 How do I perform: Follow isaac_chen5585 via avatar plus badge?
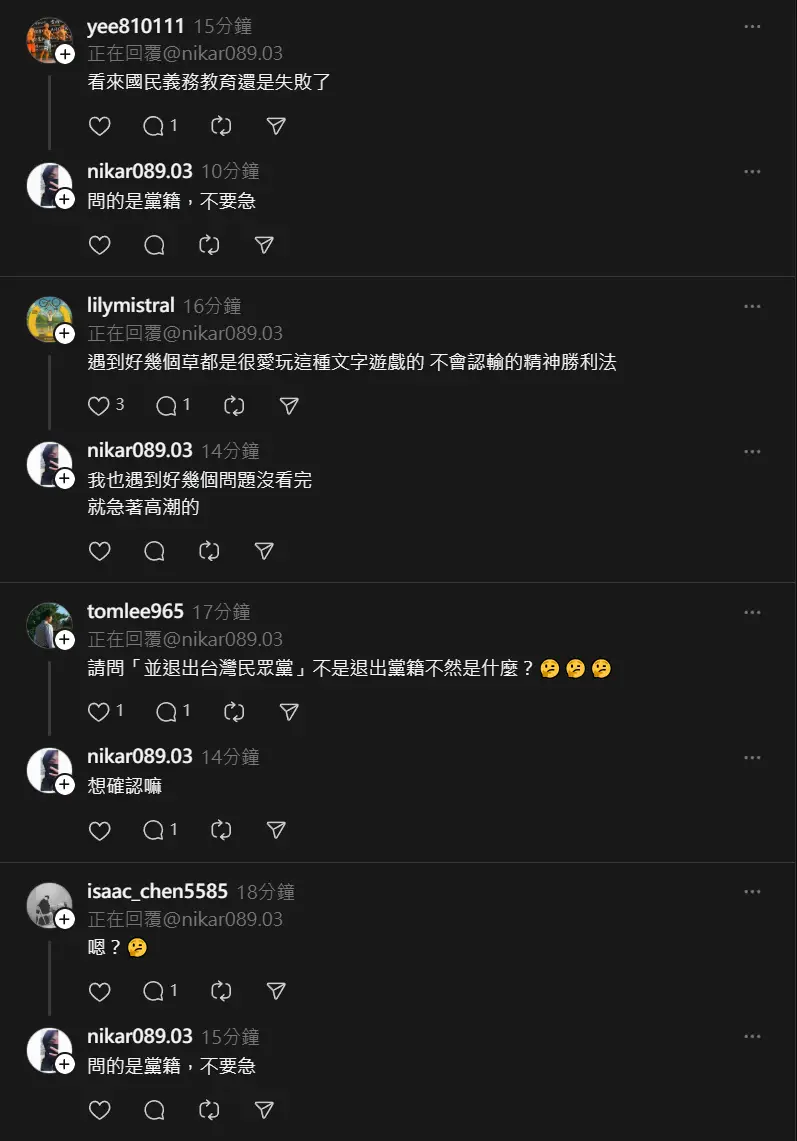coord(65,918)
